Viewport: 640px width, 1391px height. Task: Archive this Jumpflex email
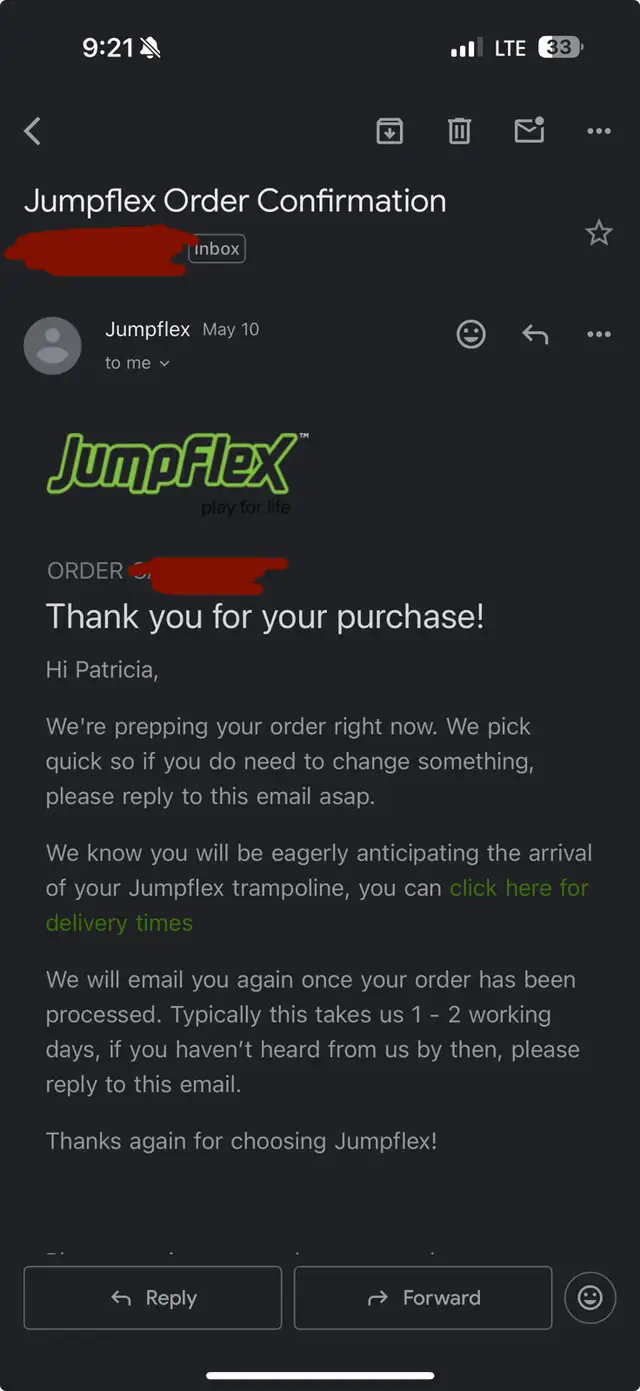[389, 131]
